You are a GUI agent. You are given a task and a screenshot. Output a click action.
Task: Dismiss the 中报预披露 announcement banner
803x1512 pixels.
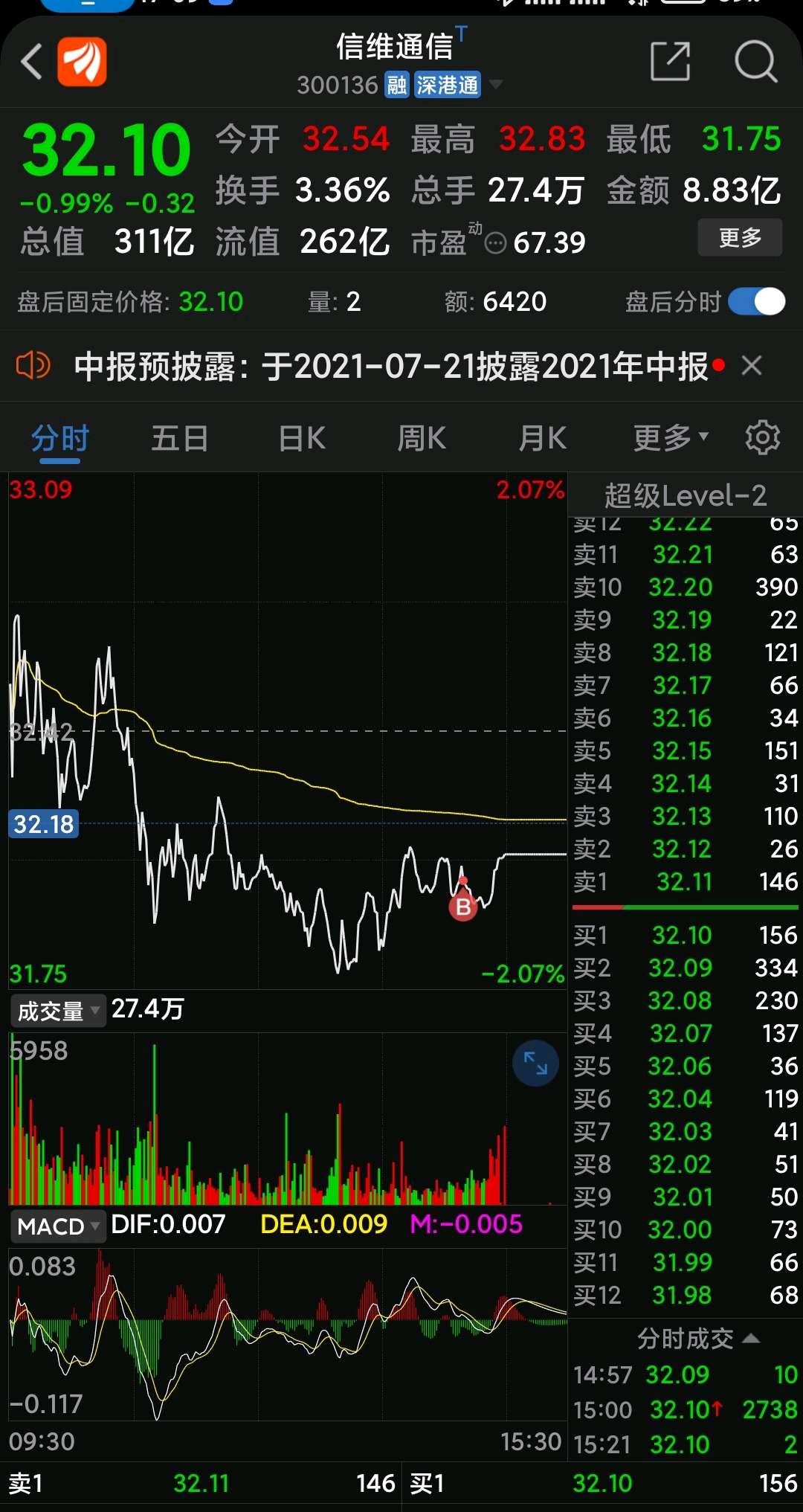coord(752,365)
